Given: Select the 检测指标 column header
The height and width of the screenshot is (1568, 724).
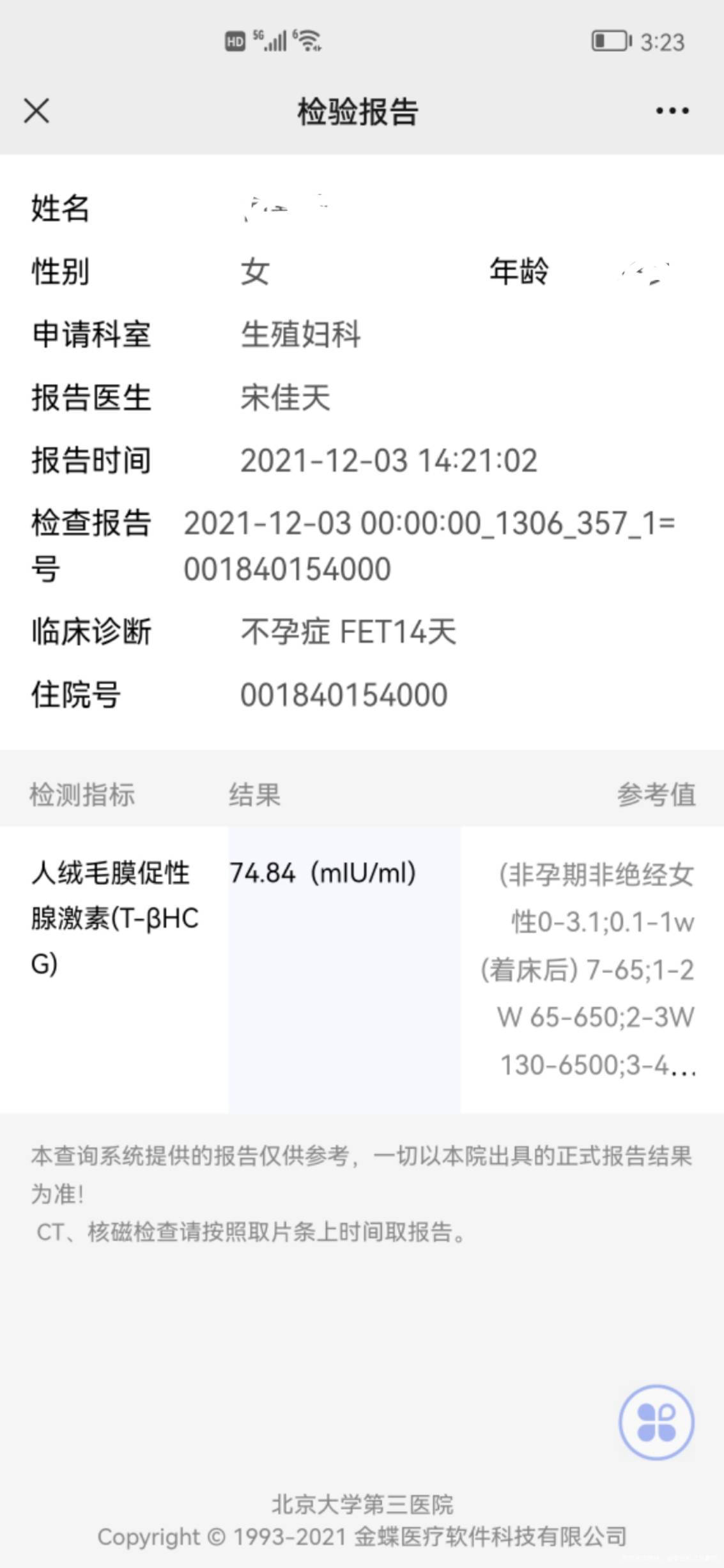Looking at the screenshot, I should point(82,795).
